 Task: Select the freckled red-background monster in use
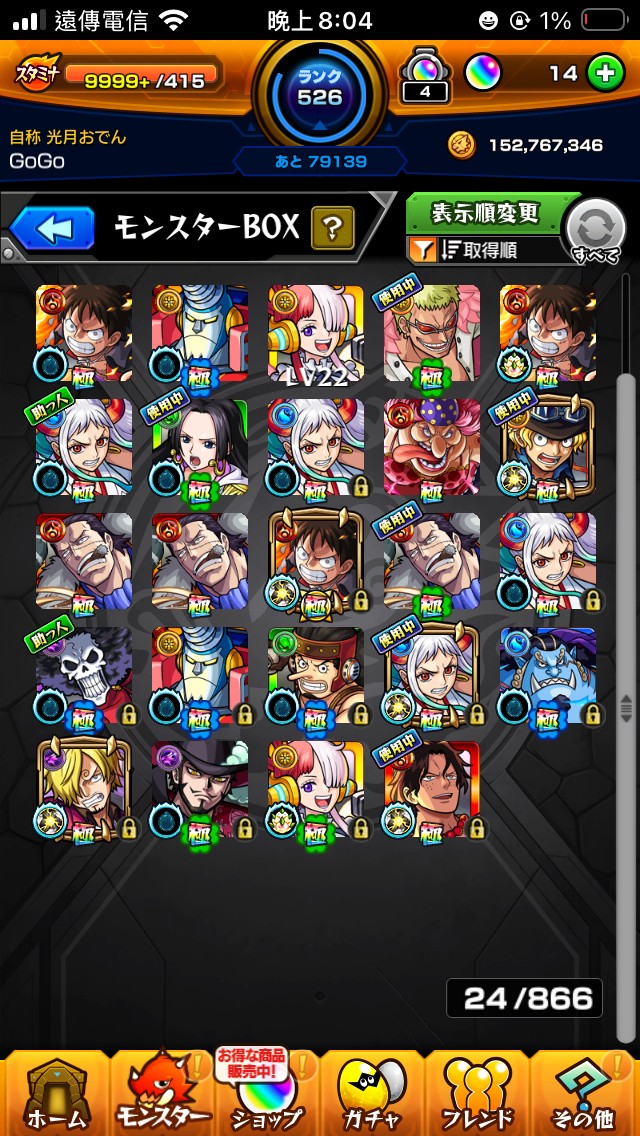point(432,790)
